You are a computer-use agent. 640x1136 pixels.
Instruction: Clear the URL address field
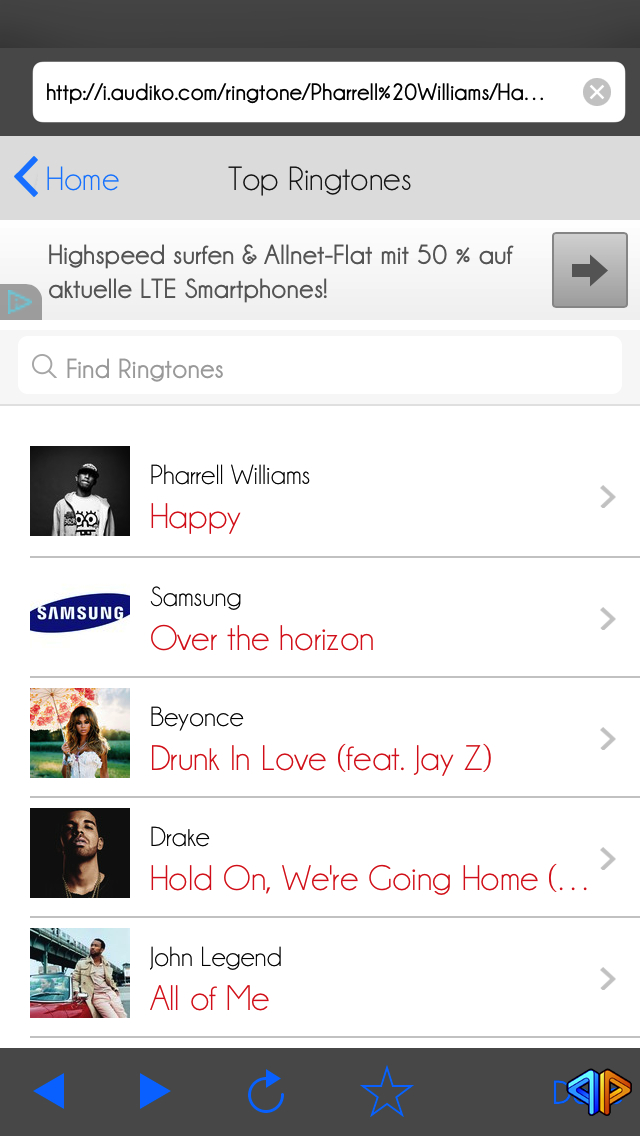tap(597, 93)
